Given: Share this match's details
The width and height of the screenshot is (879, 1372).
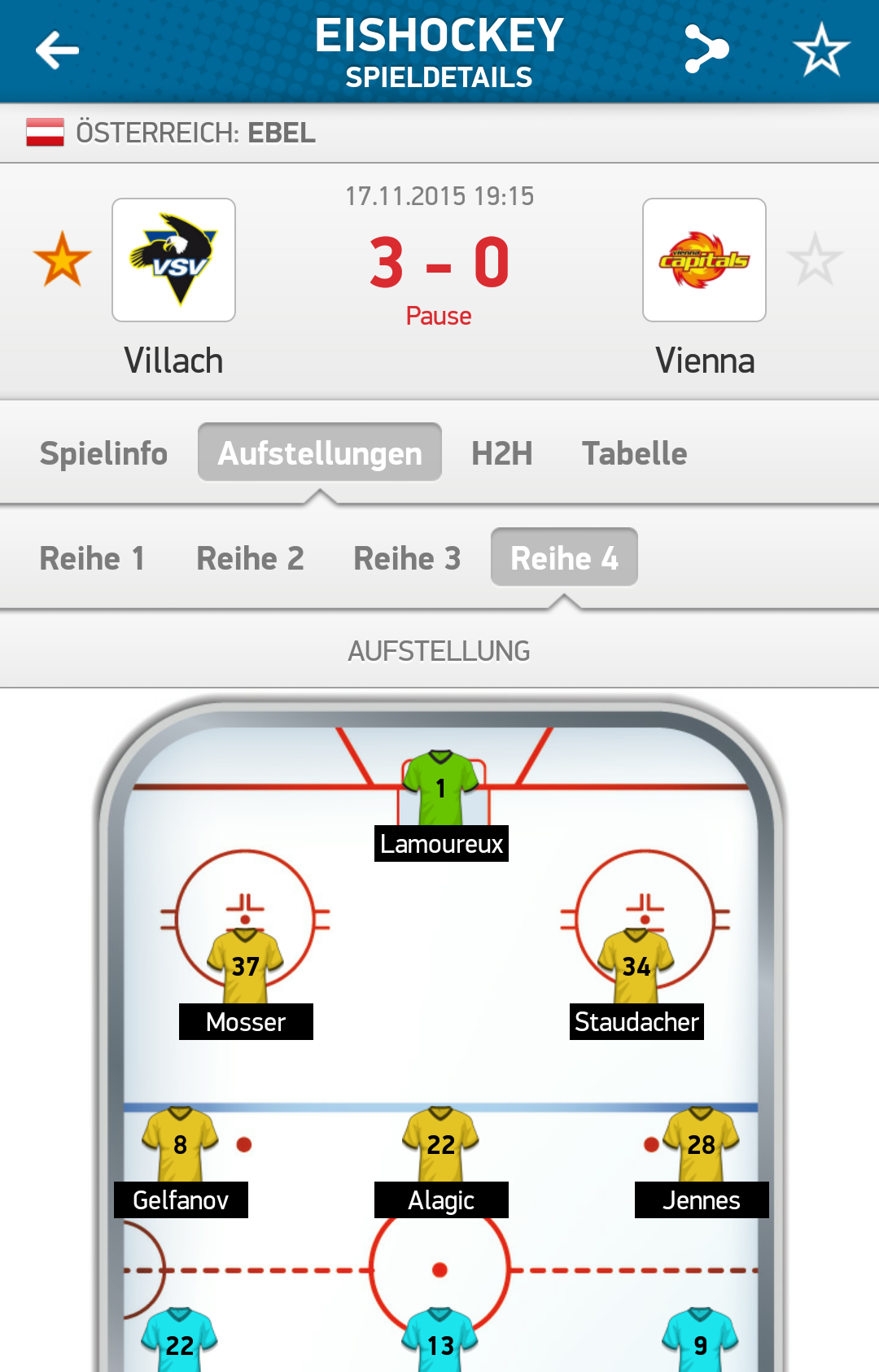Looking at the screenshot, I should point(706,49).
